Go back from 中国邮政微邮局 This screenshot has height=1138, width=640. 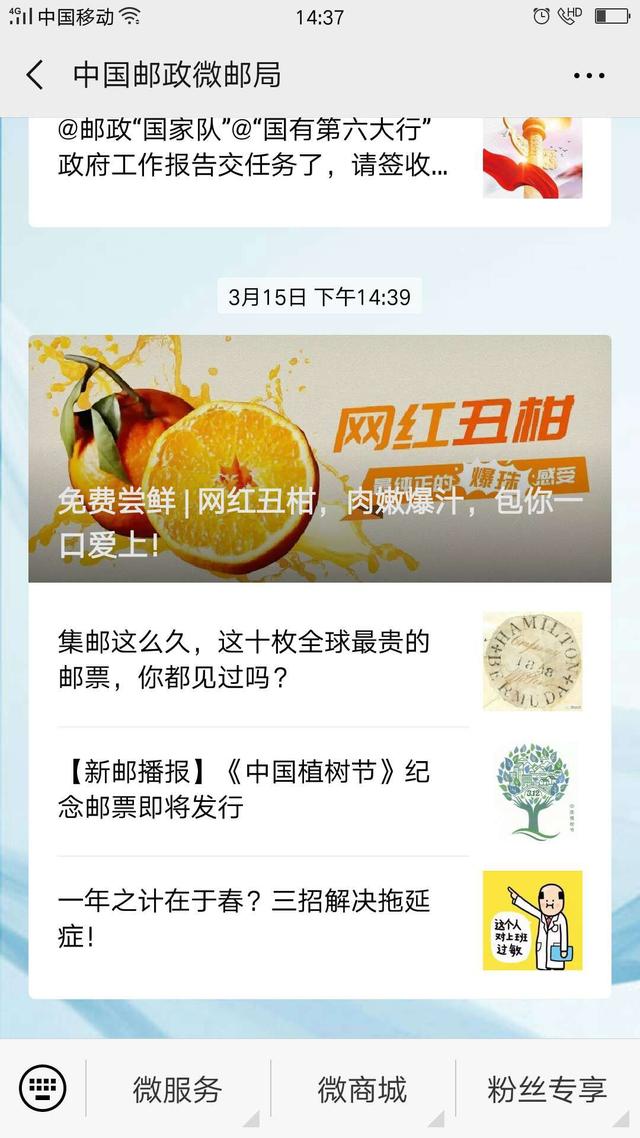click(x=36, y=75)
